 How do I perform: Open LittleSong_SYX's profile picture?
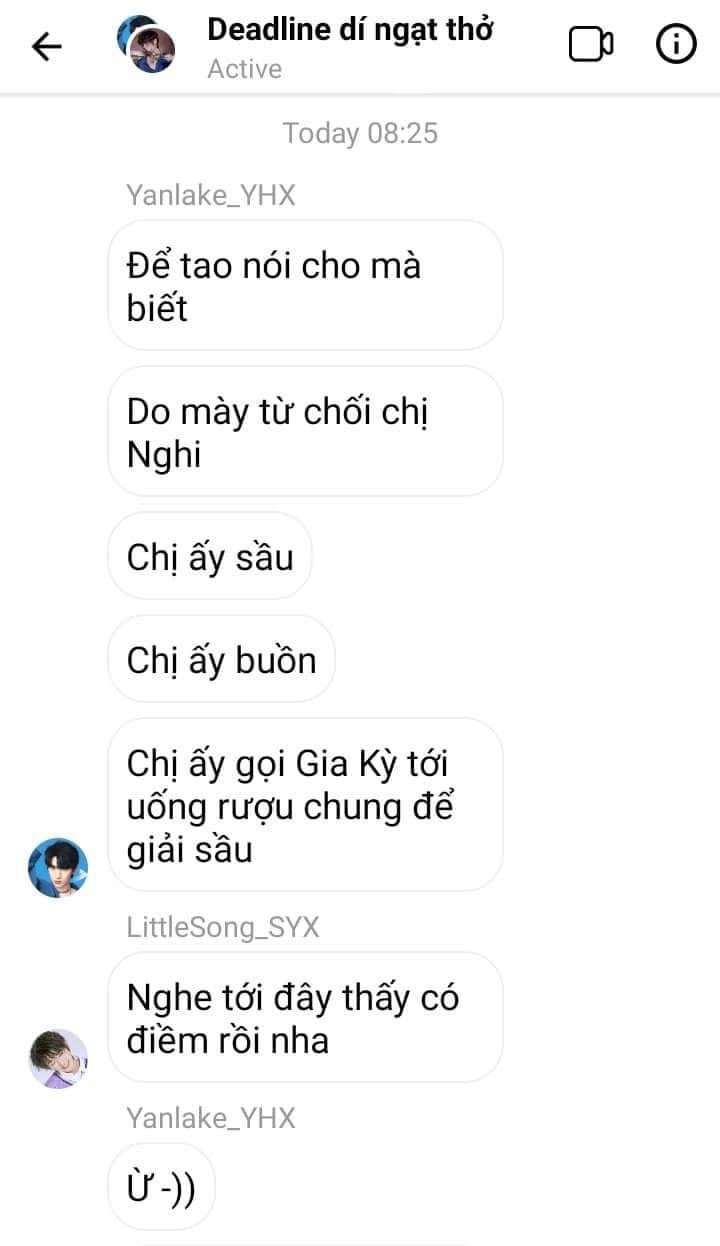click(58, 1058)
